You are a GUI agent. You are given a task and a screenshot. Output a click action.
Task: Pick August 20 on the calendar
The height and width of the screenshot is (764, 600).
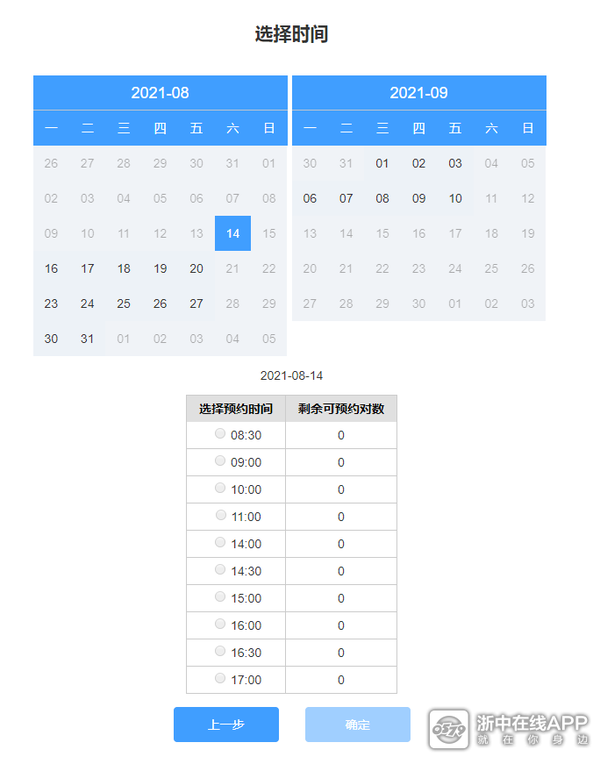[196, 268]
